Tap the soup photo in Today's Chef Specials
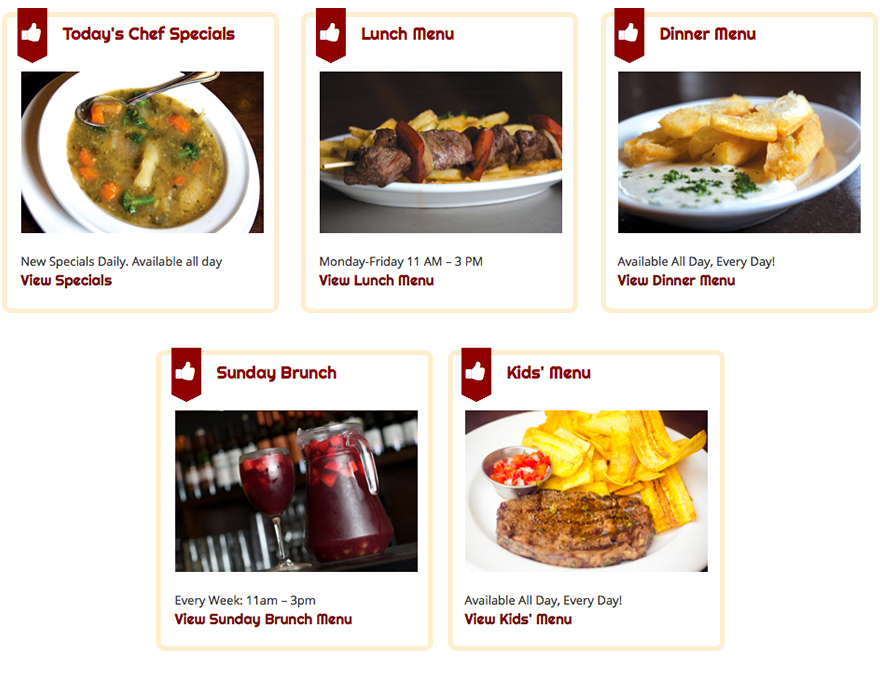The width and height of the screenshot is (880, 700). (142, 152)
